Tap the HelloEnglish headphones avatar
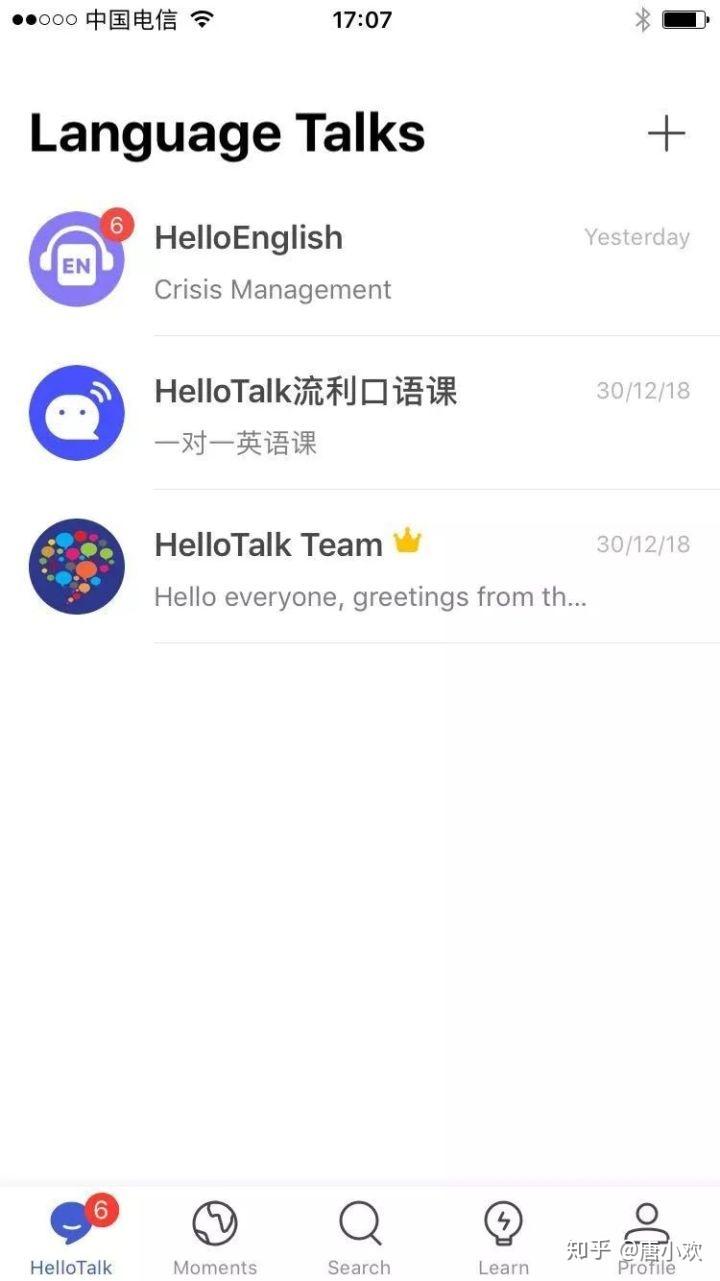This screenshot has width=720, height=1281. click(77, 258)
